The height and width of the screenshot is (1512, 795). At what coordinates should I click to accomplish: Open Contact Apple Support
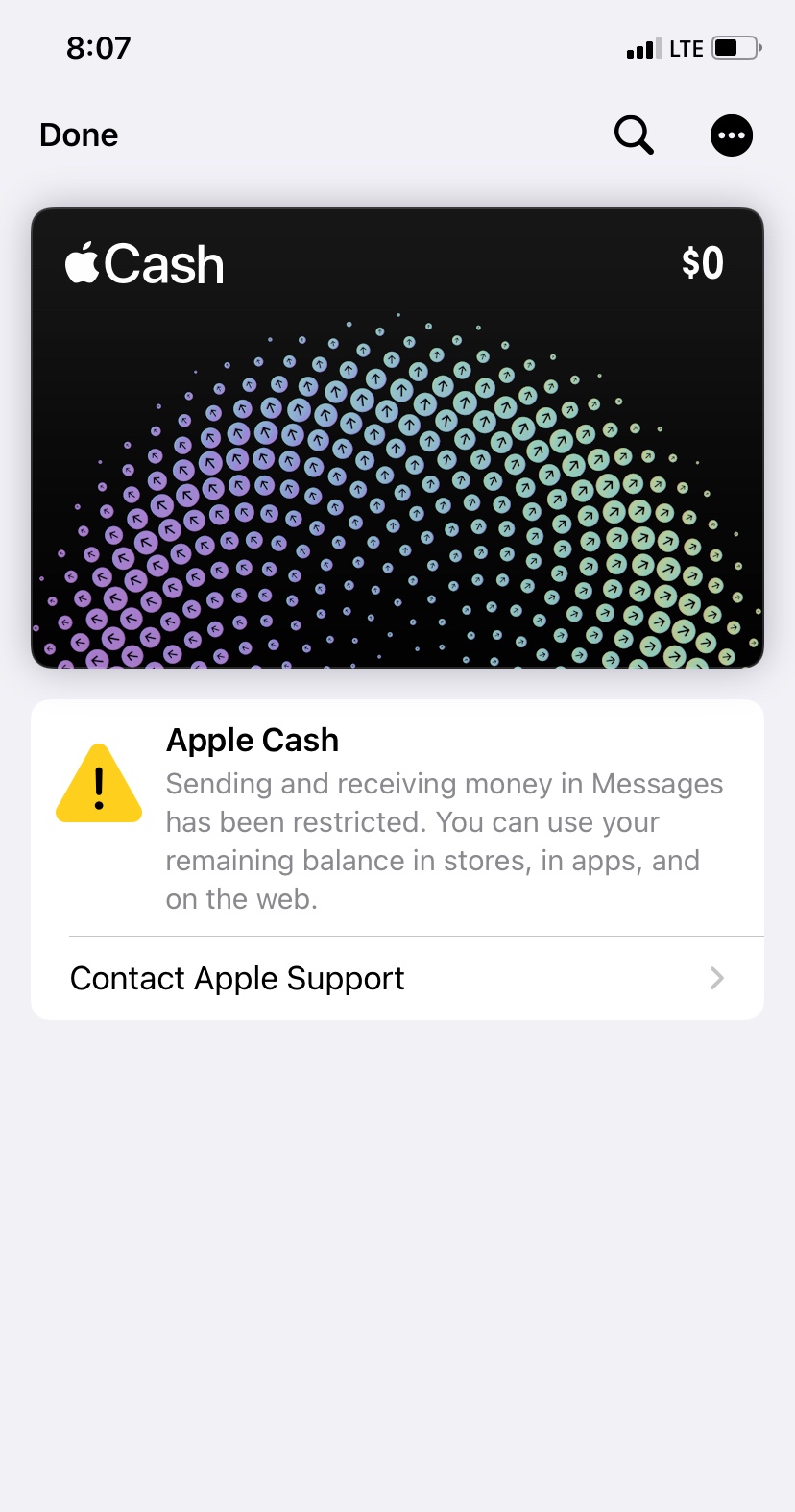point(236,977)
